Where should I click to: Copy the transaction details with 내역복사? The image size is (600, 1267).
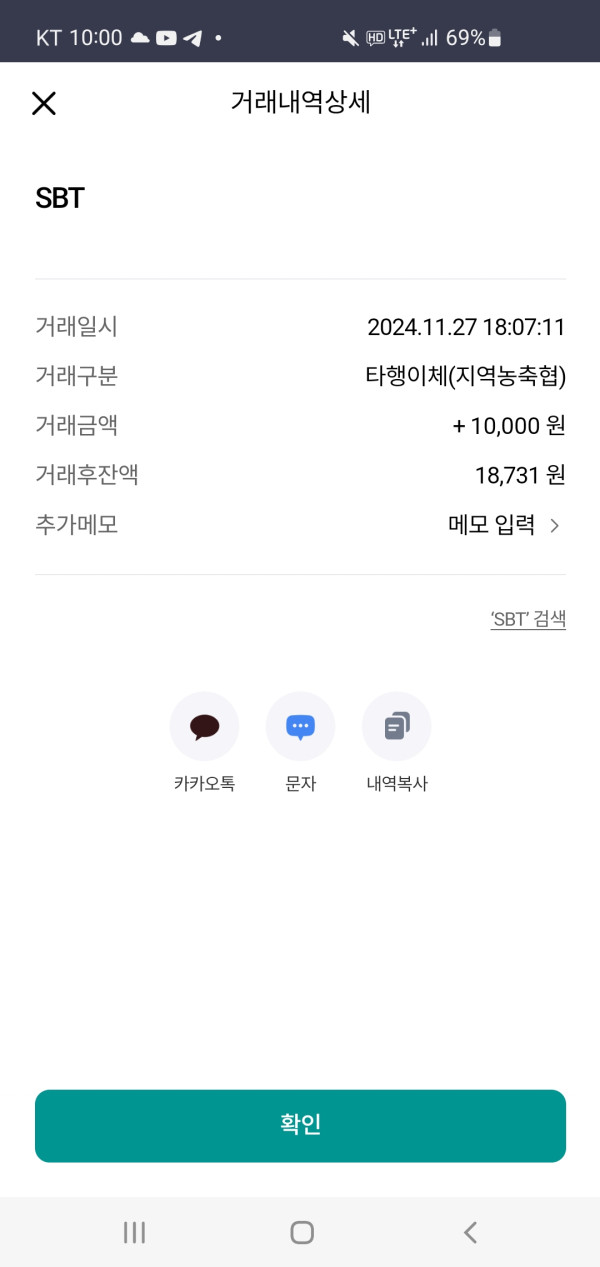click(396, 727)
